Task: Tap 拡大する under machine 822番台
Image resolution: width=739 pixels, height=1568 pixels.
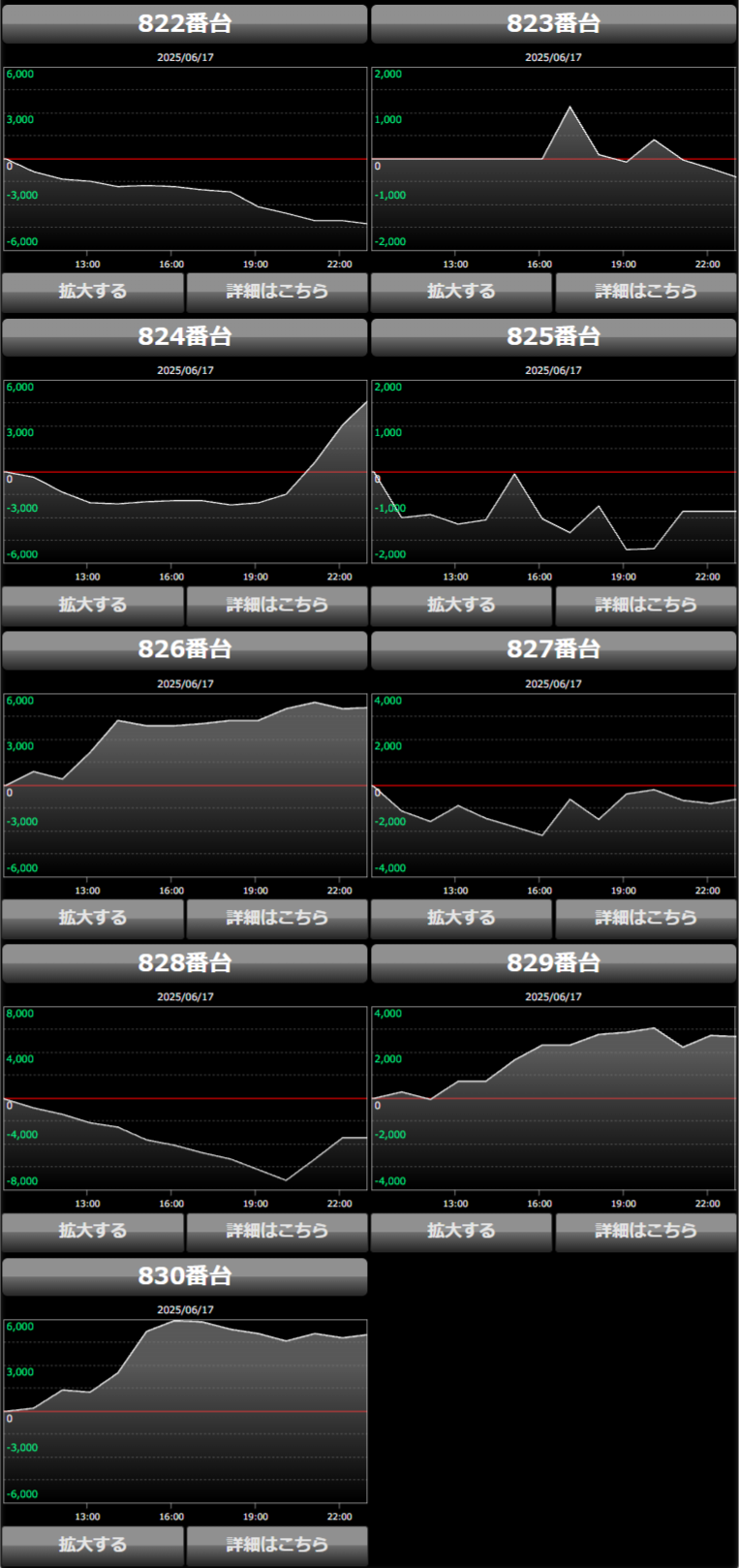Action: [x=93, y=291]
